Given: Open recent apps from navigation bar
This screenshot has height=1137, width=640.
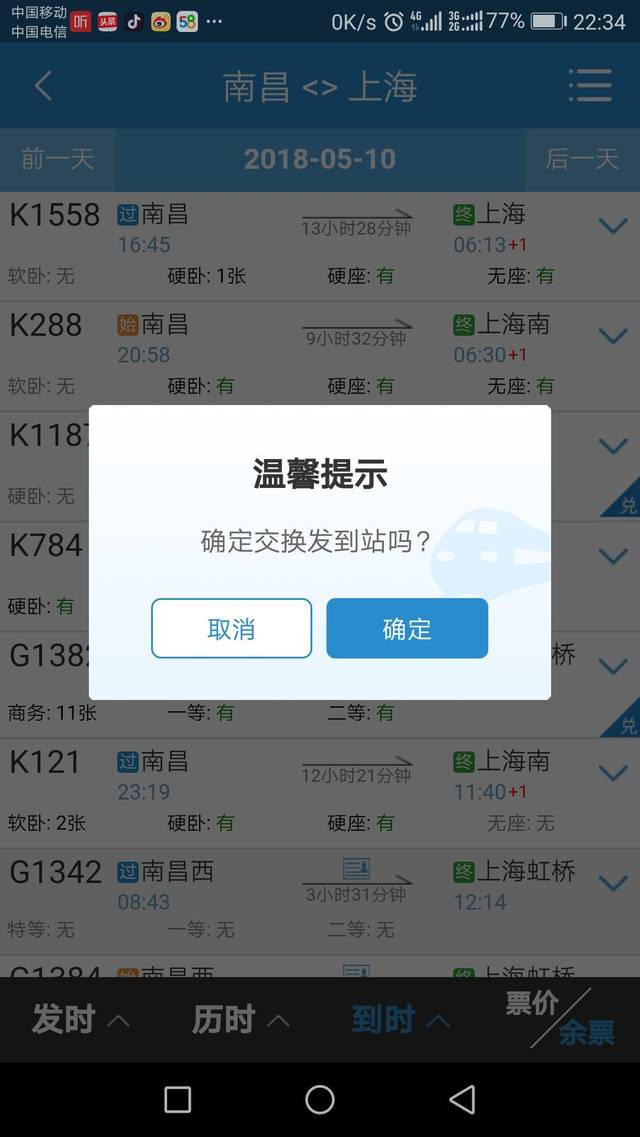Looking at the screenshot, I should coord(178,1099).
